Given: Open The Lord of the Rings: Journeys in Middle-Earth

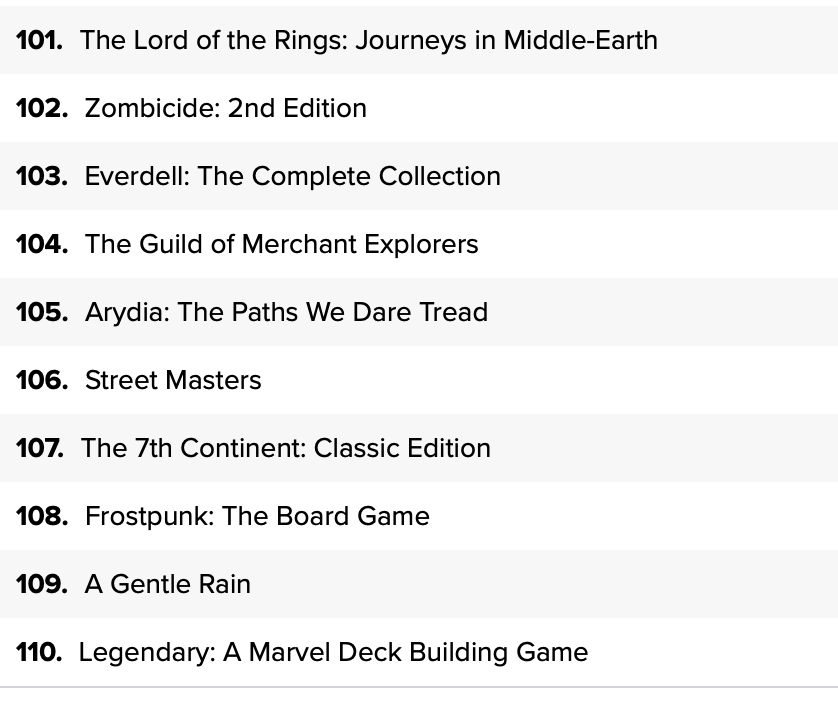Looking at the screenshot, I should 368,40.
